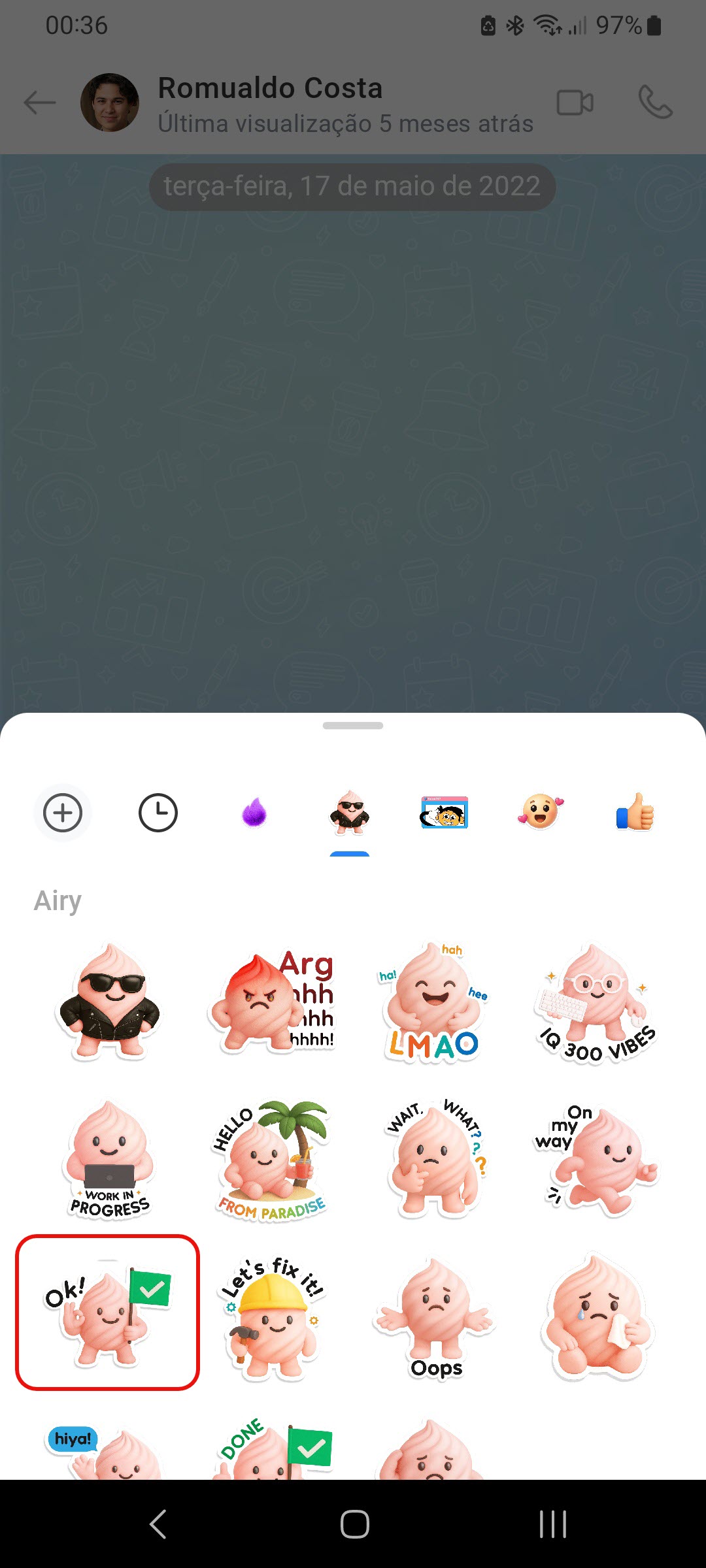Send the On my way sticker
The height and width of the screenshot is (1568, 706).
coord(596,1160)
